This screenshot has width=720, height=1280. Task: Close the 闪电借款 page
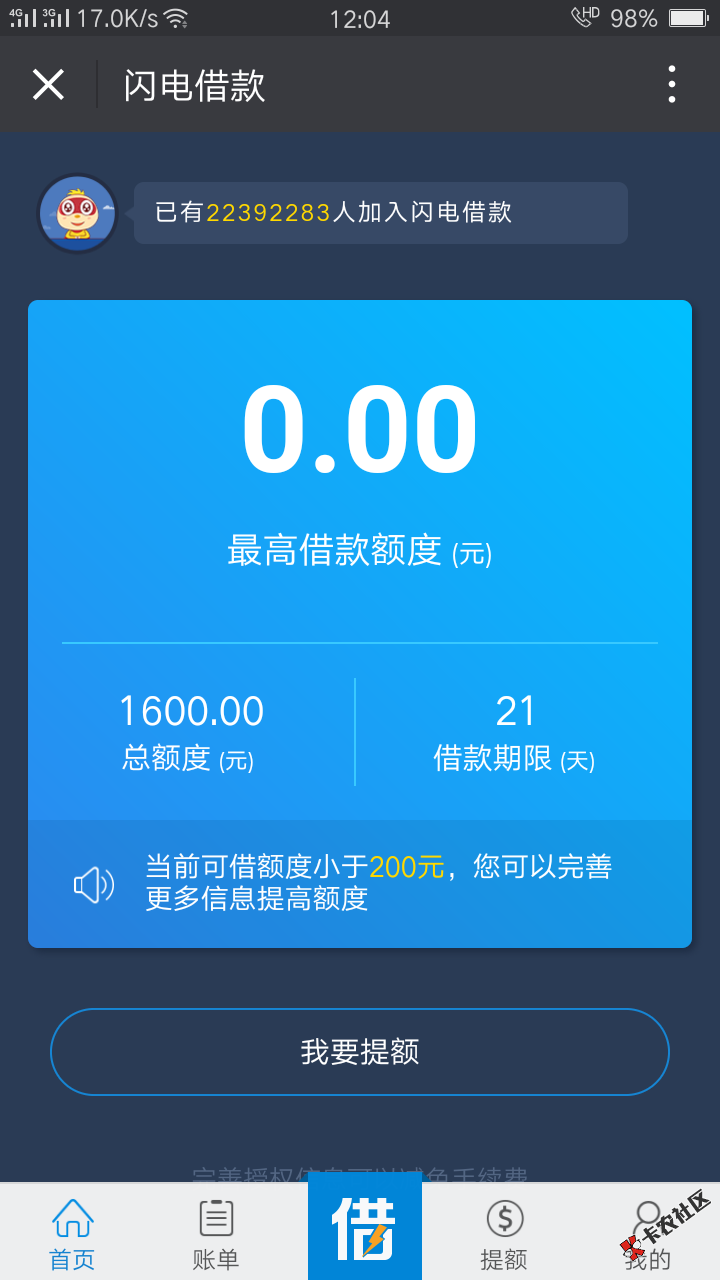point(48,85)
